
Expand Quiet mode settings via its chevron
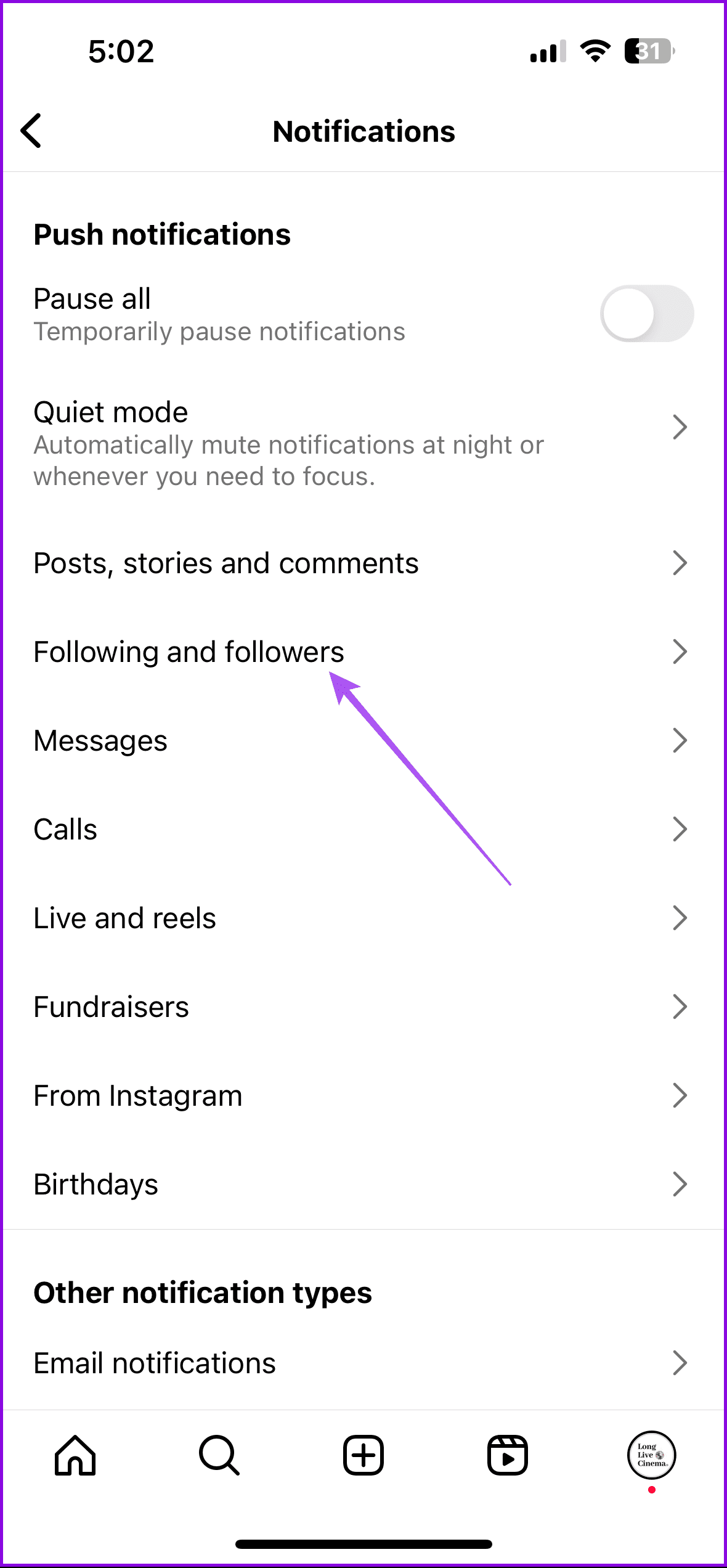(x=680, y=427)
